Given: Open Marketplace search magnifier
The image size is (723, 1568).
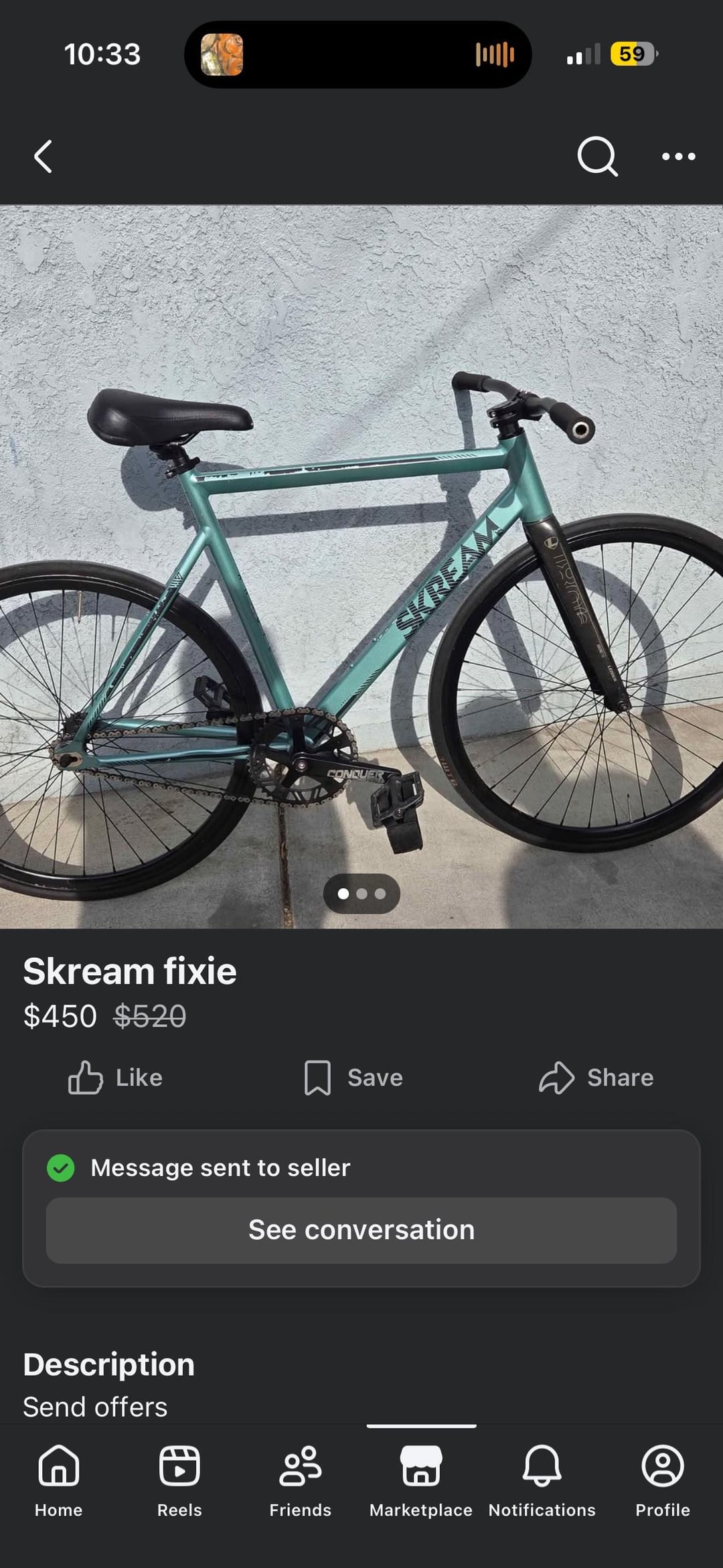Looking at the screenshot, I should [x=596, y=157].
